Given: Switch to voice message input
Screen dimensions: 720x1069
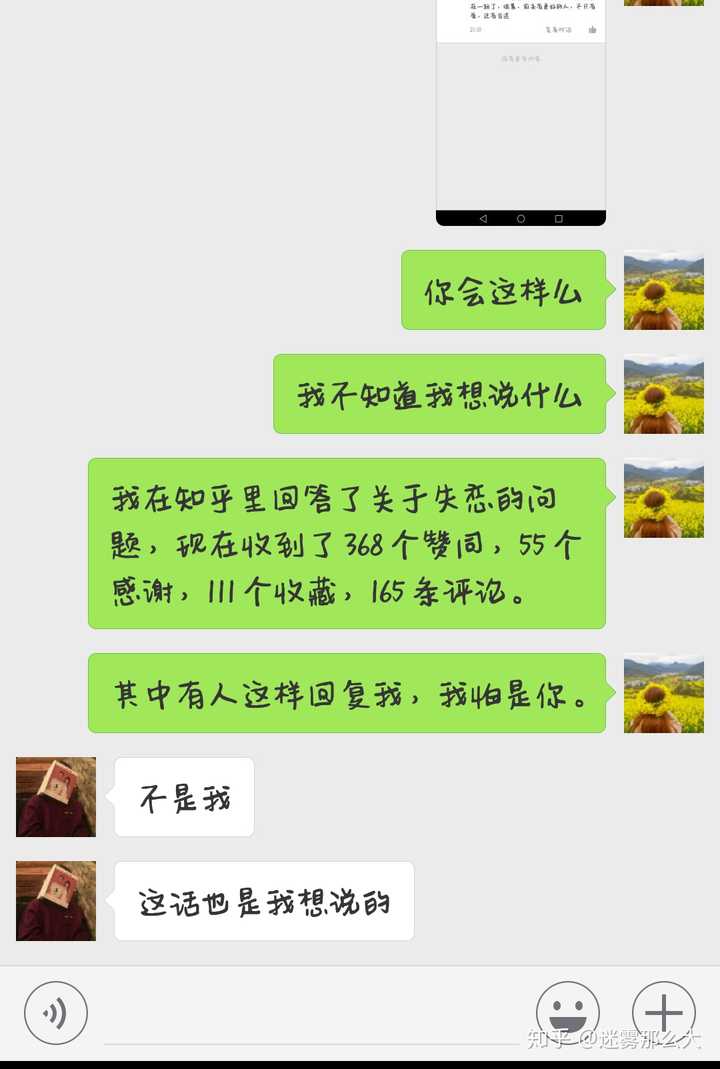Looking at the screenshot, I should (56, 1013).
